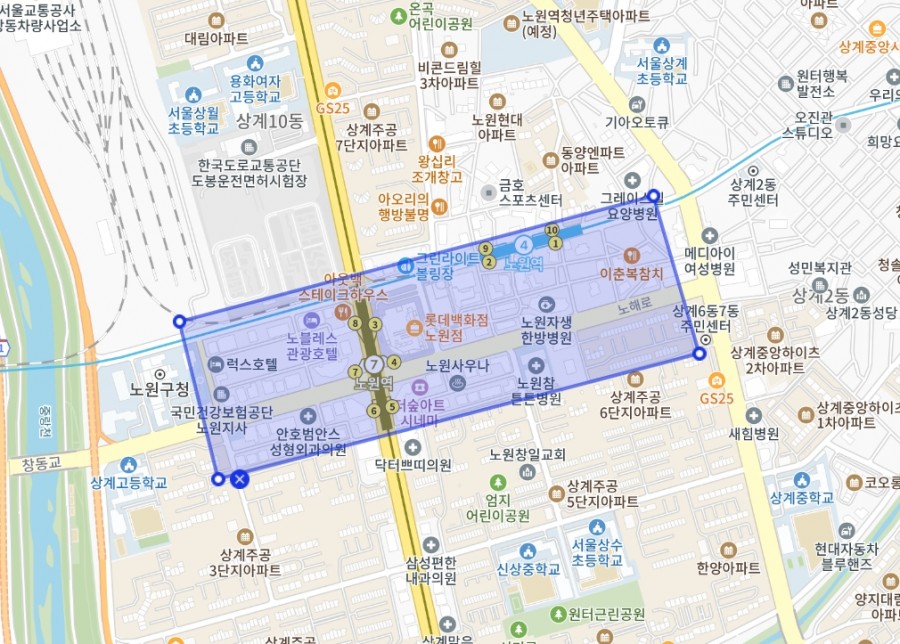
Task: Open 금호 스포츠센터 marker
Action: [488, 192]
